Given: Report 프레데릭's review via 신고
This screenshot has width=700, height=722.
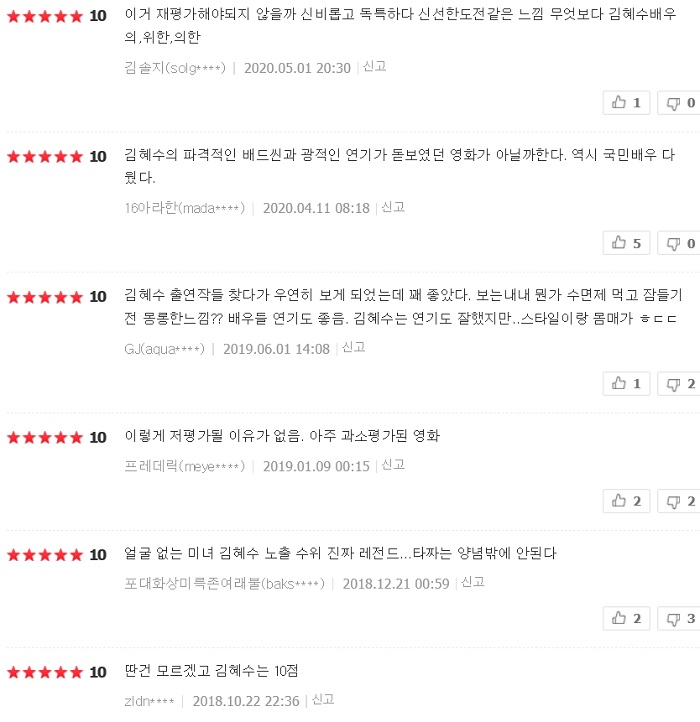Looking at the screenshot, I should point(393,465).
